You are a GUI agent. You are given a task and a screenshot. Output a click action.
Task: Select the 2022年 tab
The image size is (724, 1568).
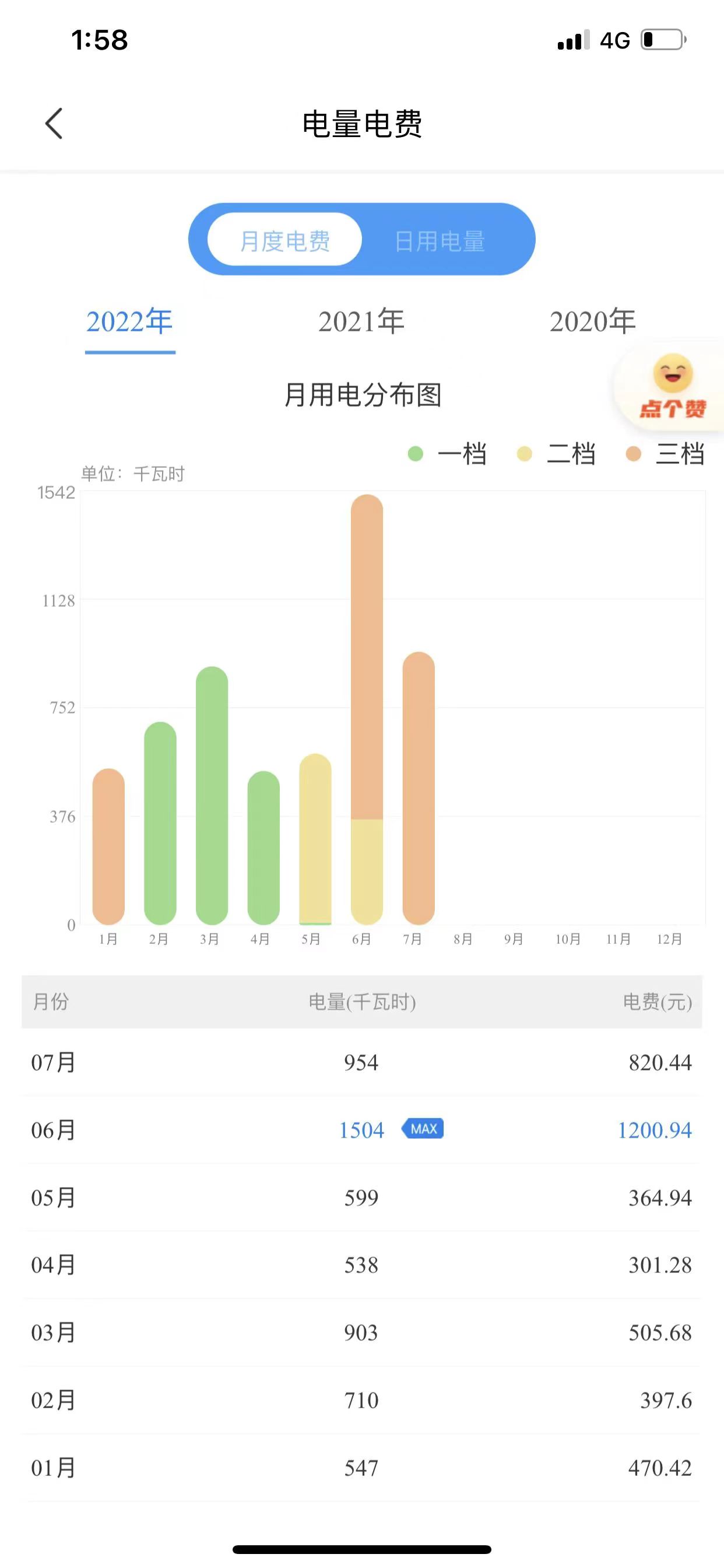129,322
